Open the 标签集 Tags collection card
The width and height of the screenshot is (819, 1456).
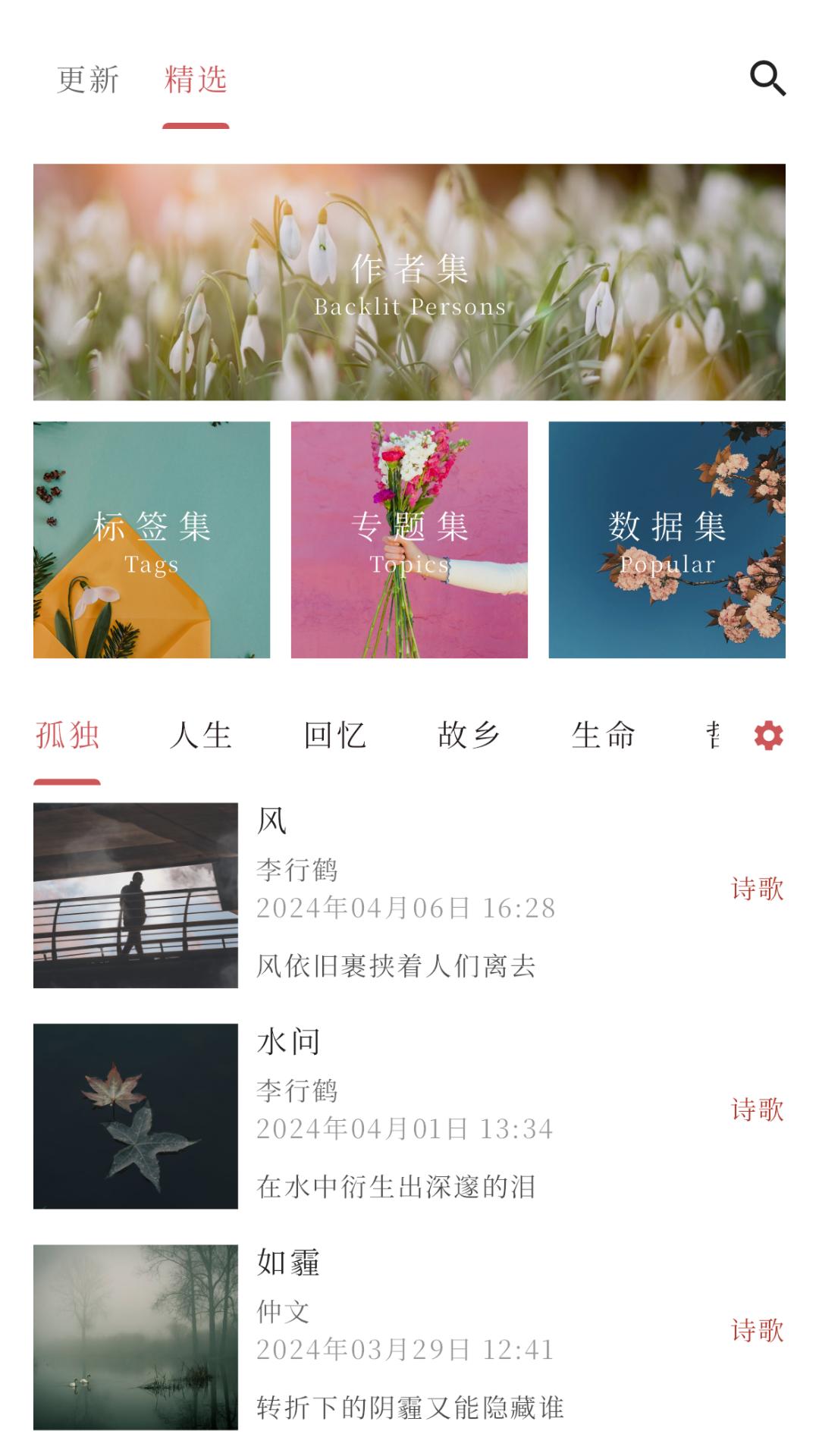point(151,537)
